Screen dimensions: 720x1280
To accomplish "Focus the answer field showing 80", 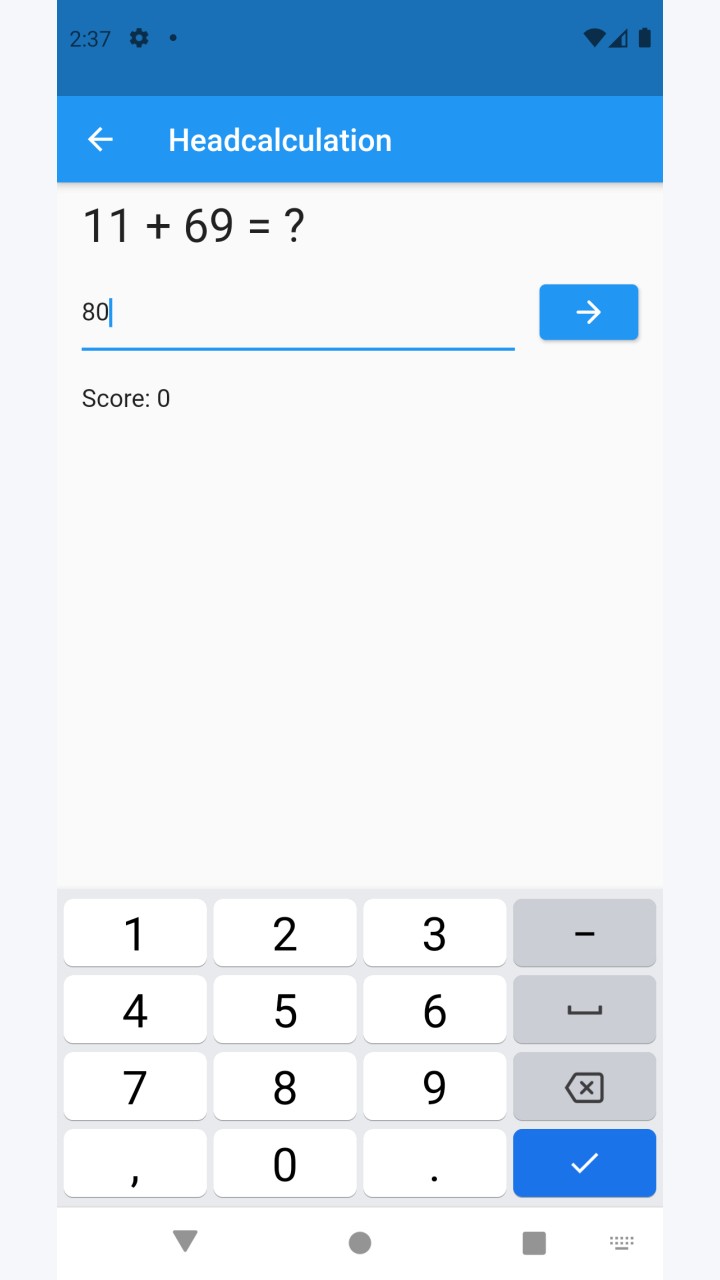I will [x=298, y=313].
